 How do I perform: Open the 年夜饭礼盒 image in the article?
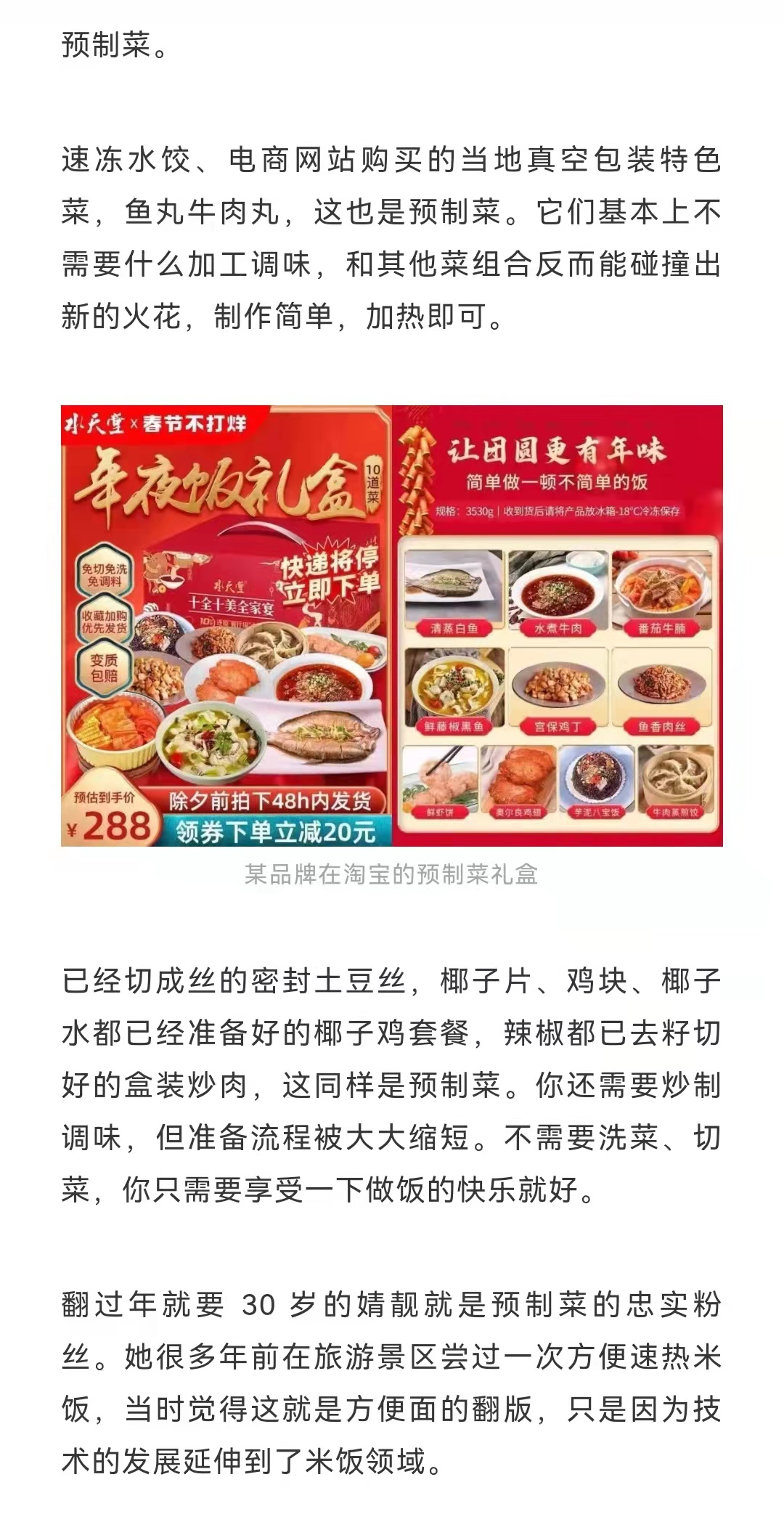coord(391,625)
